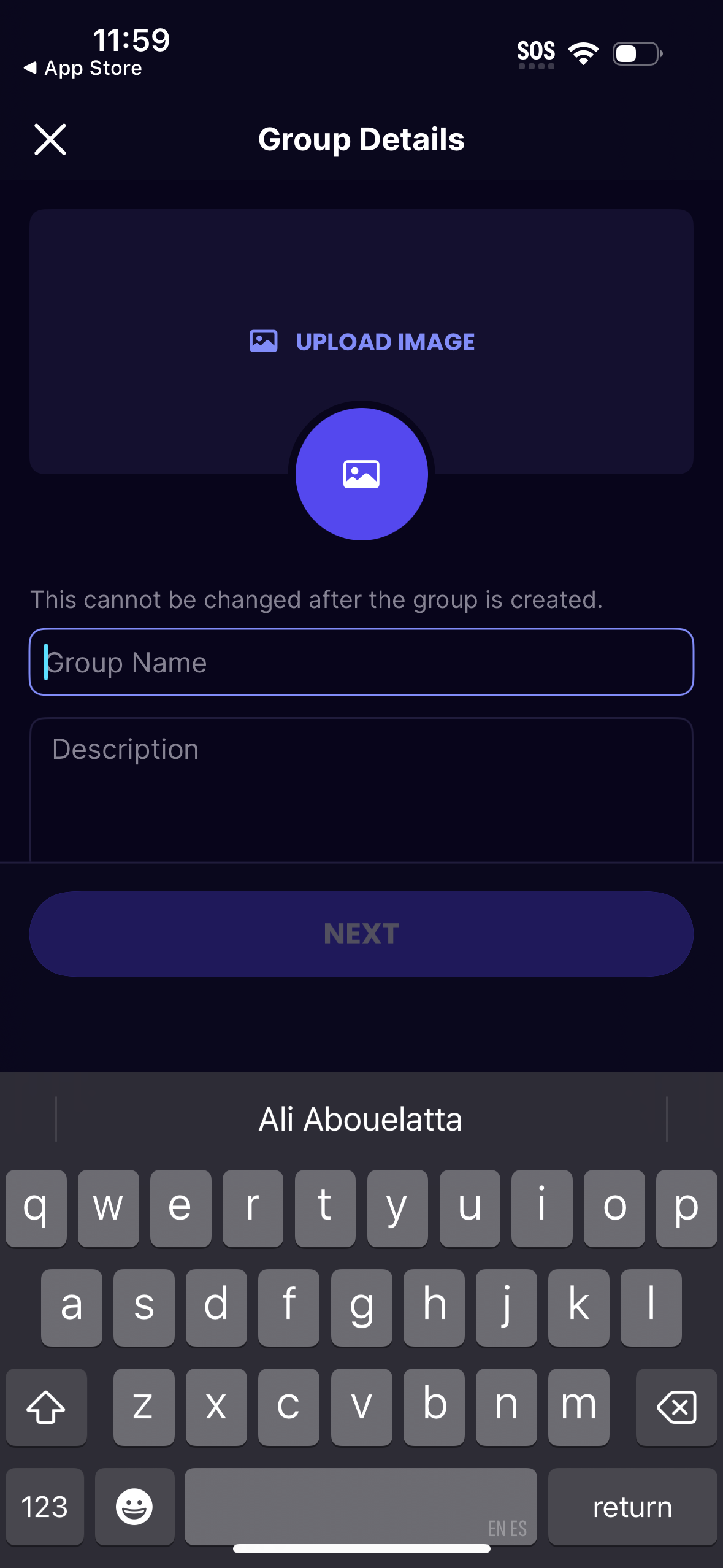Select the image icon beside UPLOAD IMAGE
723x1568 pixels.
click(262, 342)
